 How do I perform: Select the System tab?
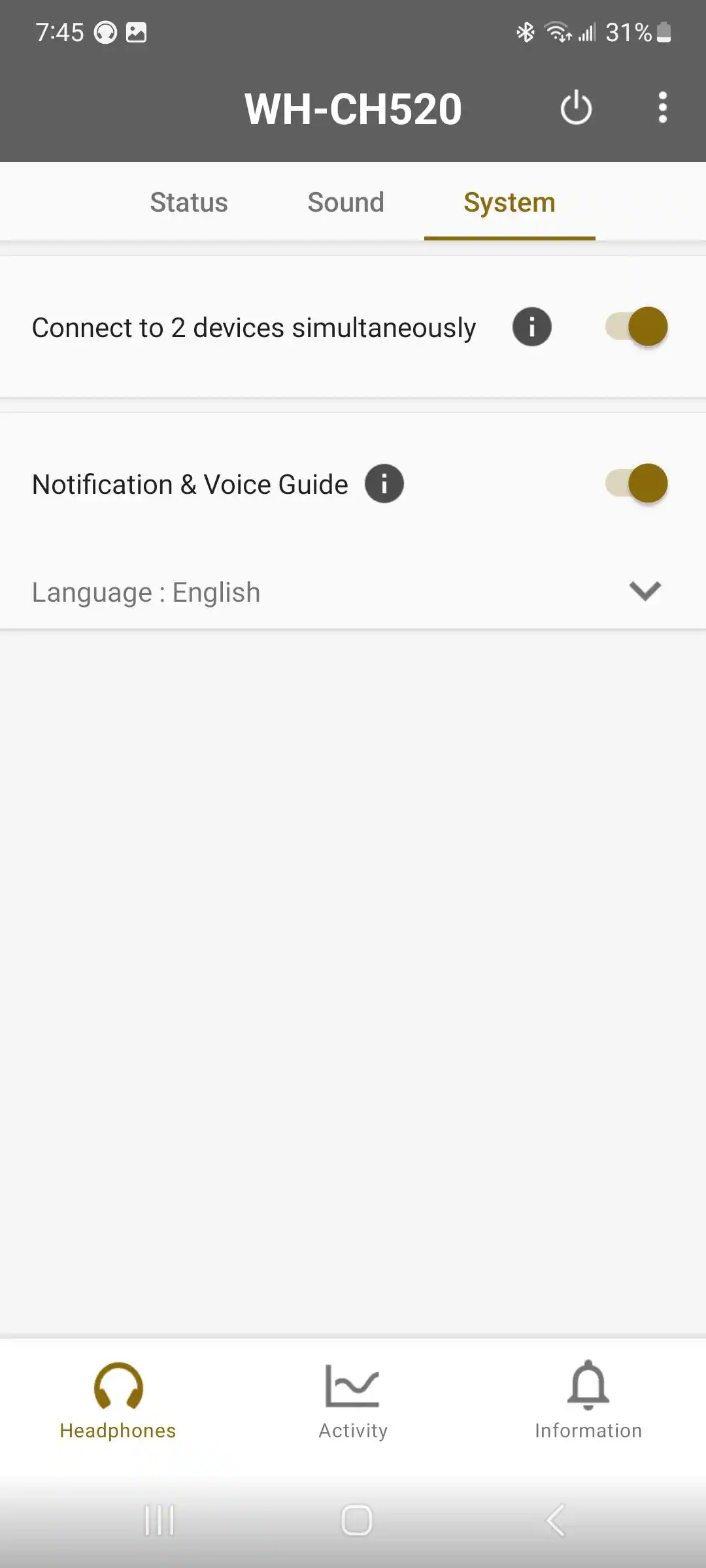[x=509, y=203]
